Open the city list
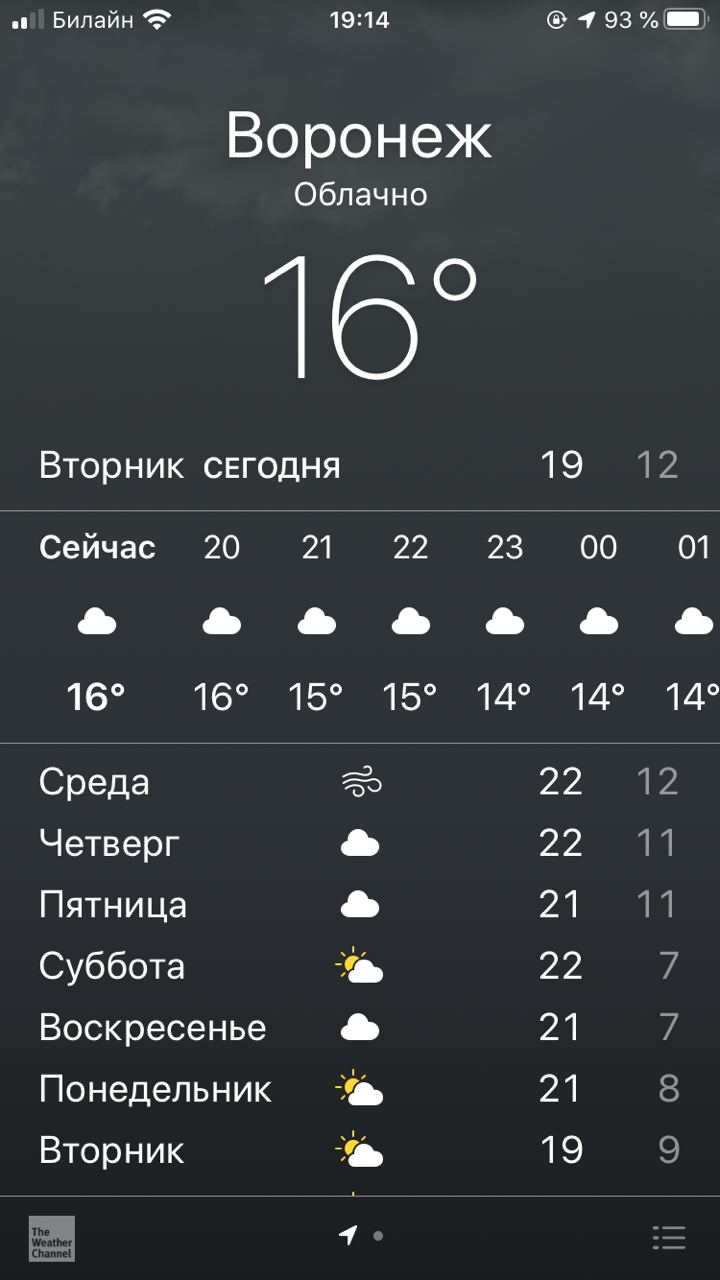This screenshot has height=1280, width=720. pos(668,1237)
